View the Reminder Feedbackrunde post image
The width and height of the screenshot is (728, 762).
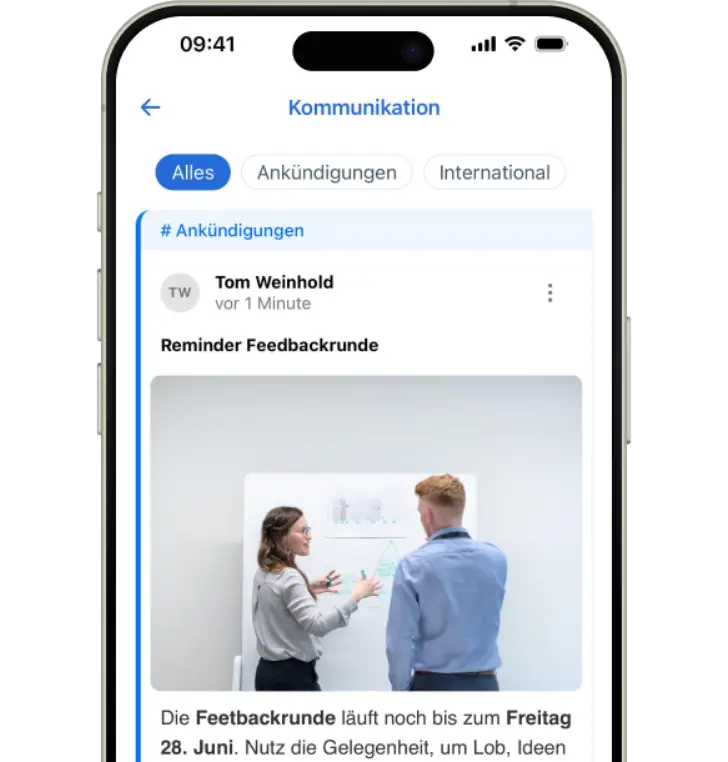pos(366,532)
